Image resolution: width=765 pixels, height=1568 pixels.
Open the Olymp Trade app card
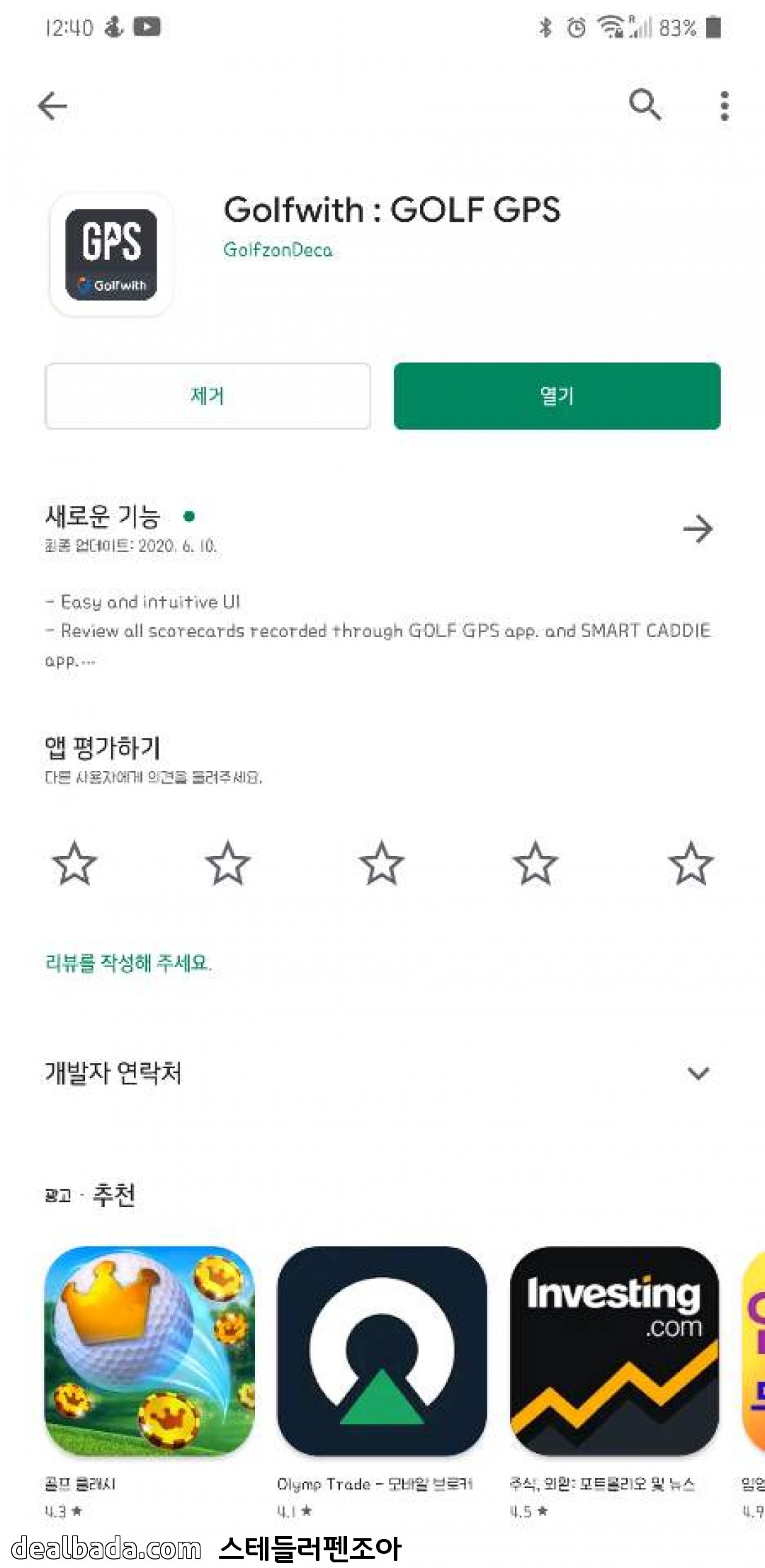[382, 1351]
